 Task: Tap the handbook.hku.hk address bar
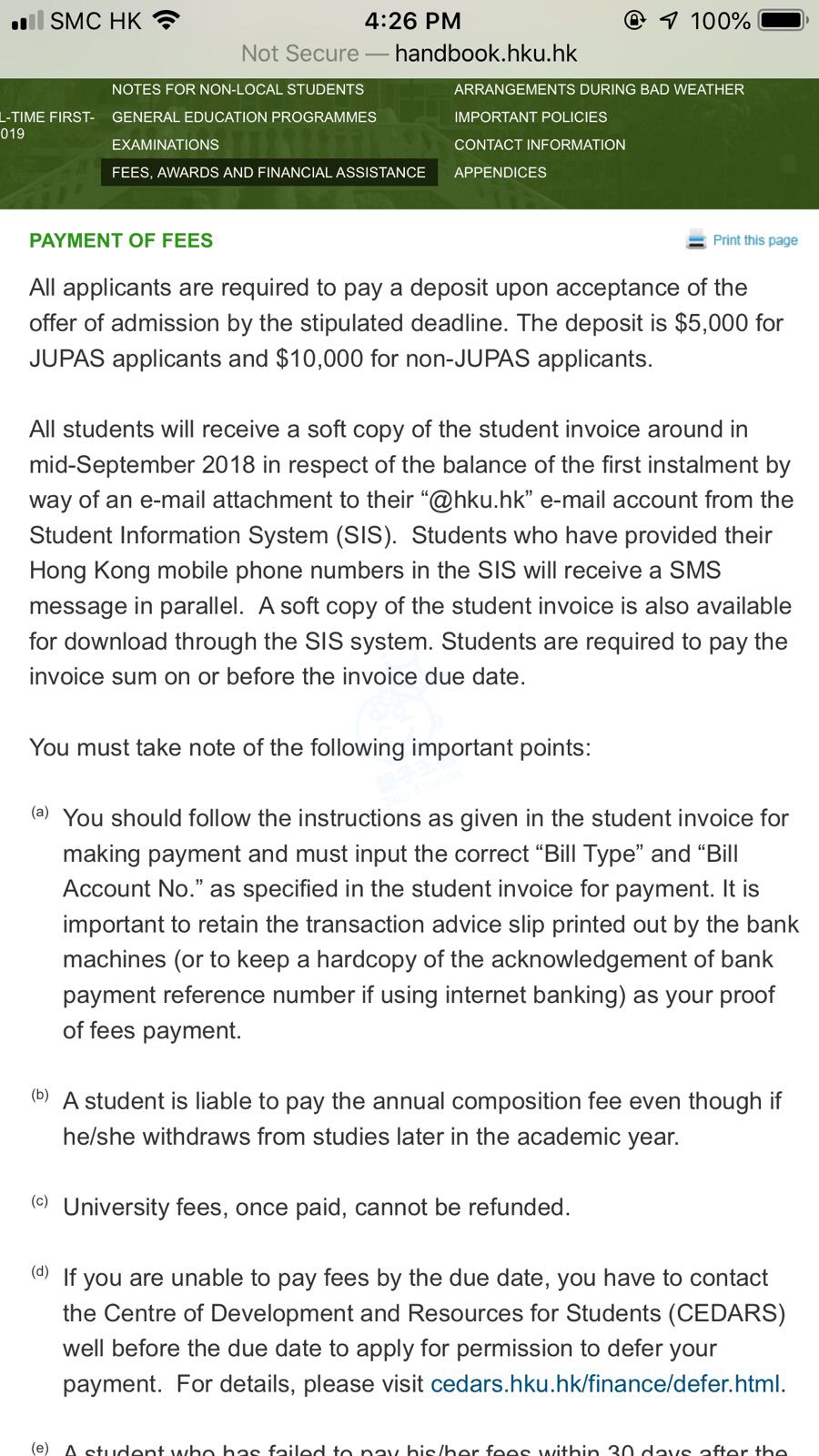(x=409, y=54)
